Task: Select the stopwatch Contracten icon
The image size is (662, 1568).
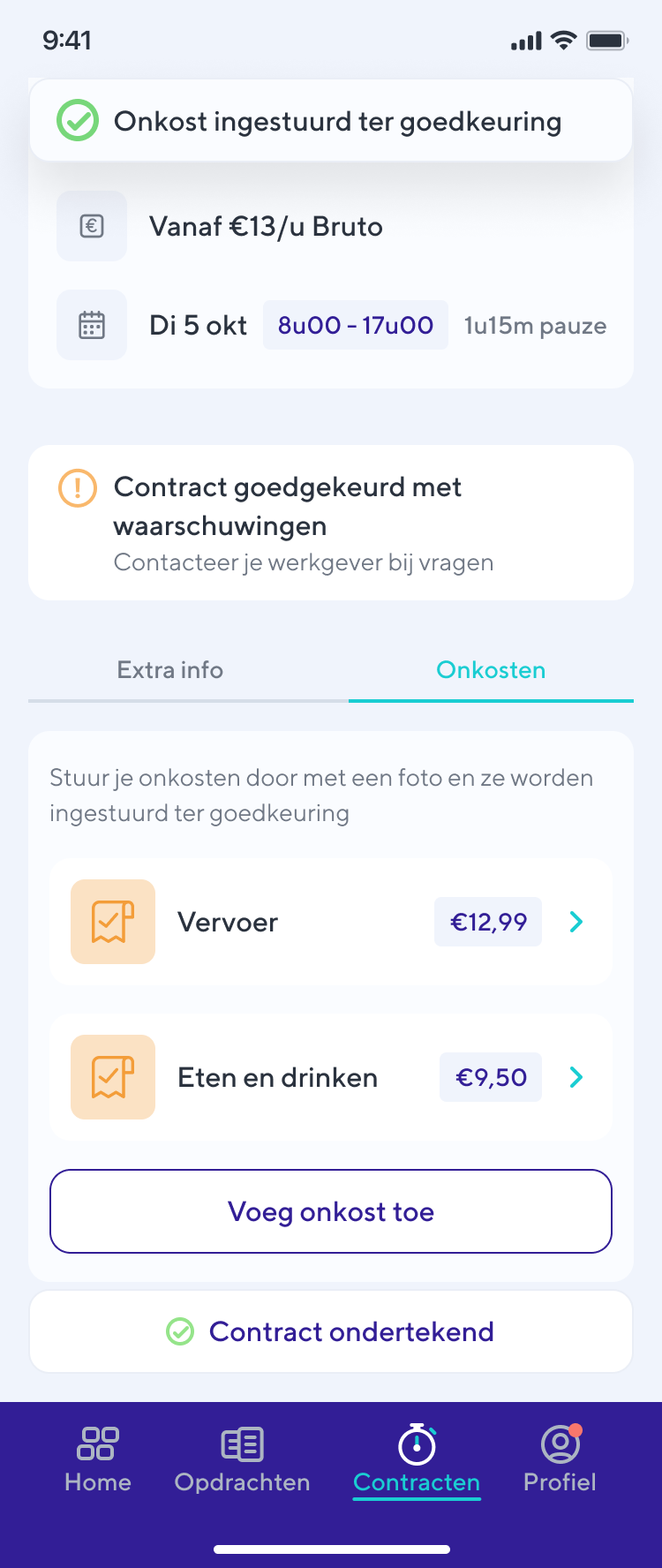Action: 416,1442
